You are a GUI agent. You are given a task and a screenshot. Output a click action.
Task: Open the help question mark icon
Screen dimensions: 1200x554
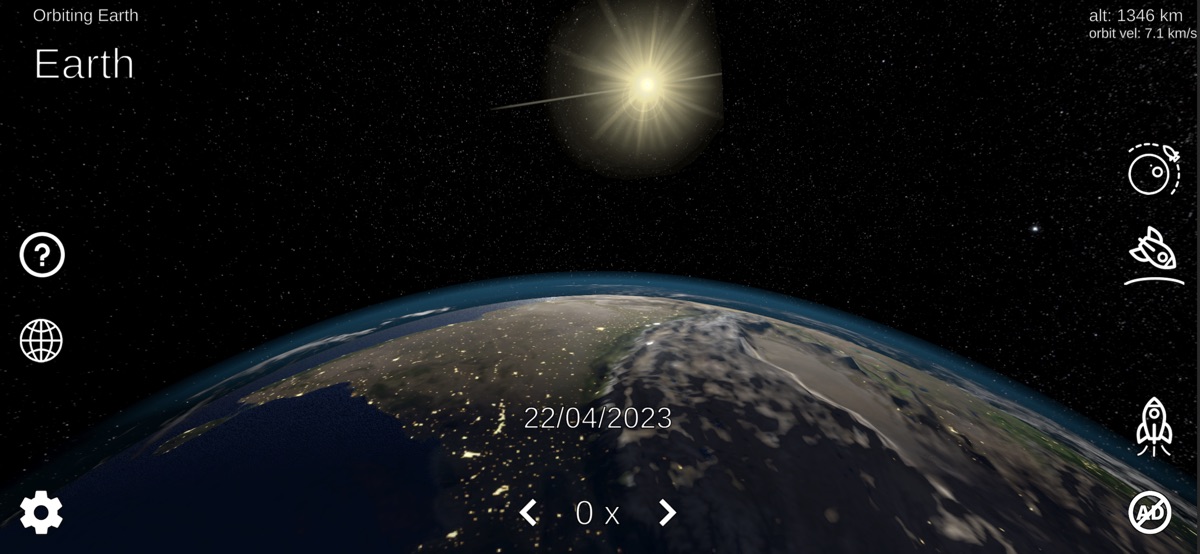tap(42, 255)
